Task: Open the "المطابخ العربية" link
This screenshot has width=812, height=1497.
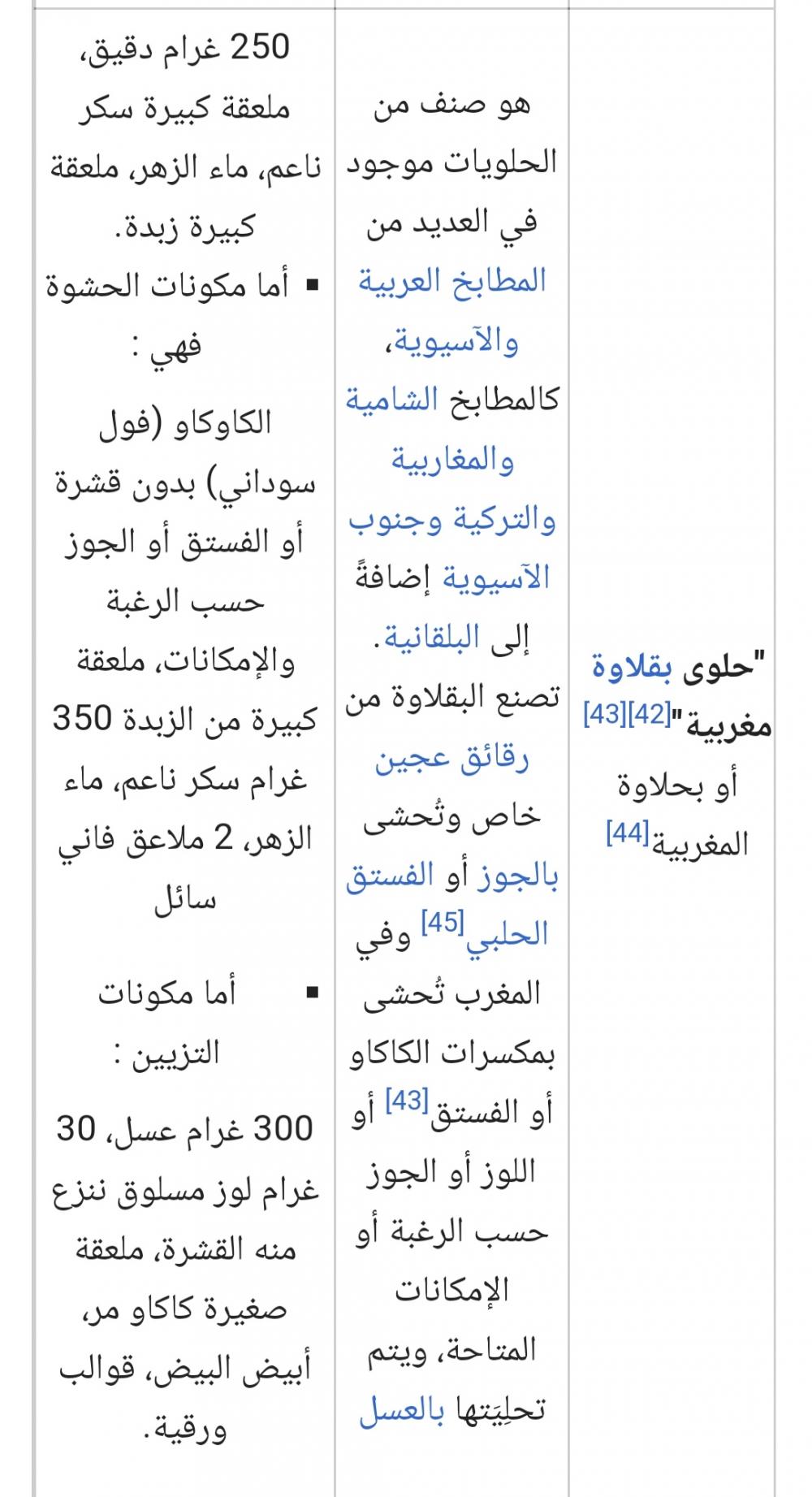Action: [452, 281]
